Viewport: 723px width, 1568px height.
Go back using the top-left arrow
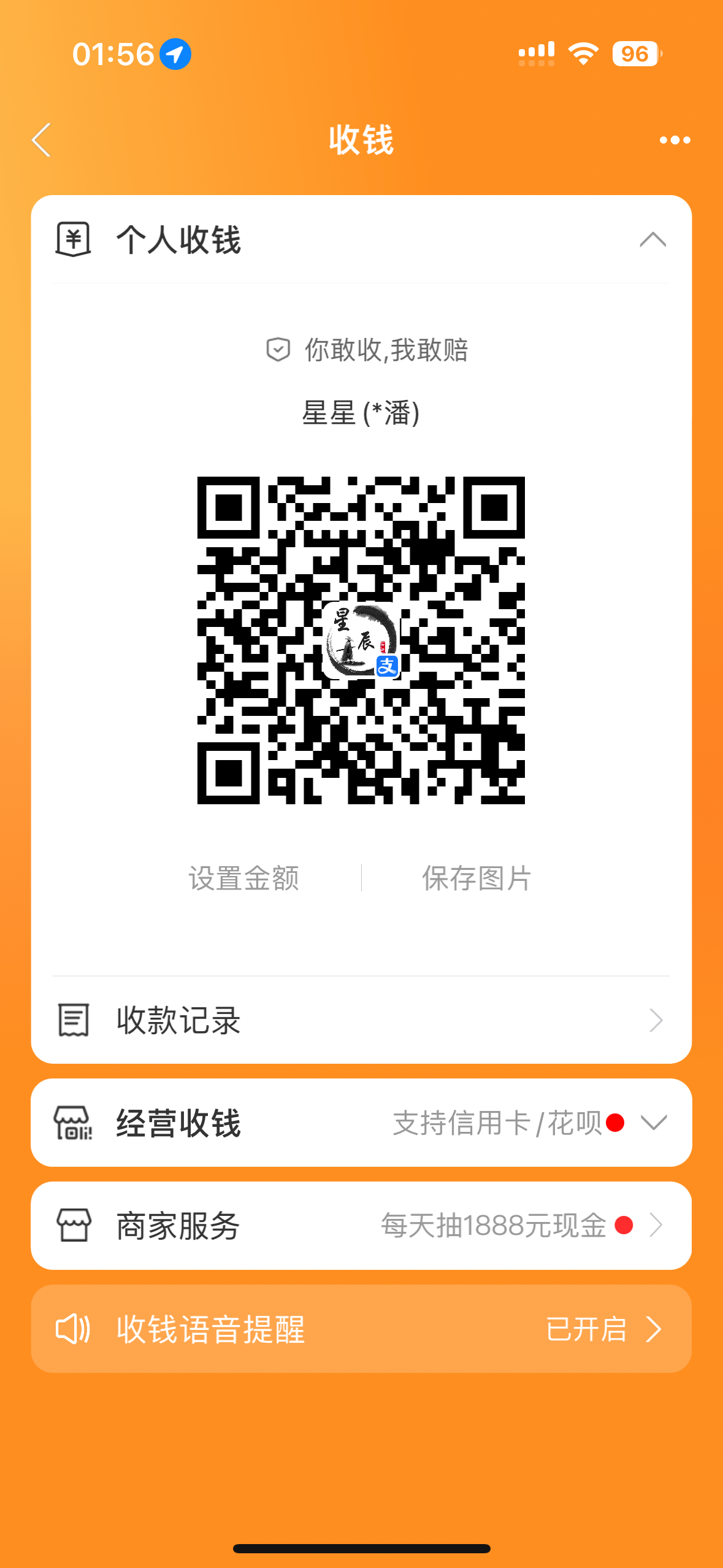42,140
